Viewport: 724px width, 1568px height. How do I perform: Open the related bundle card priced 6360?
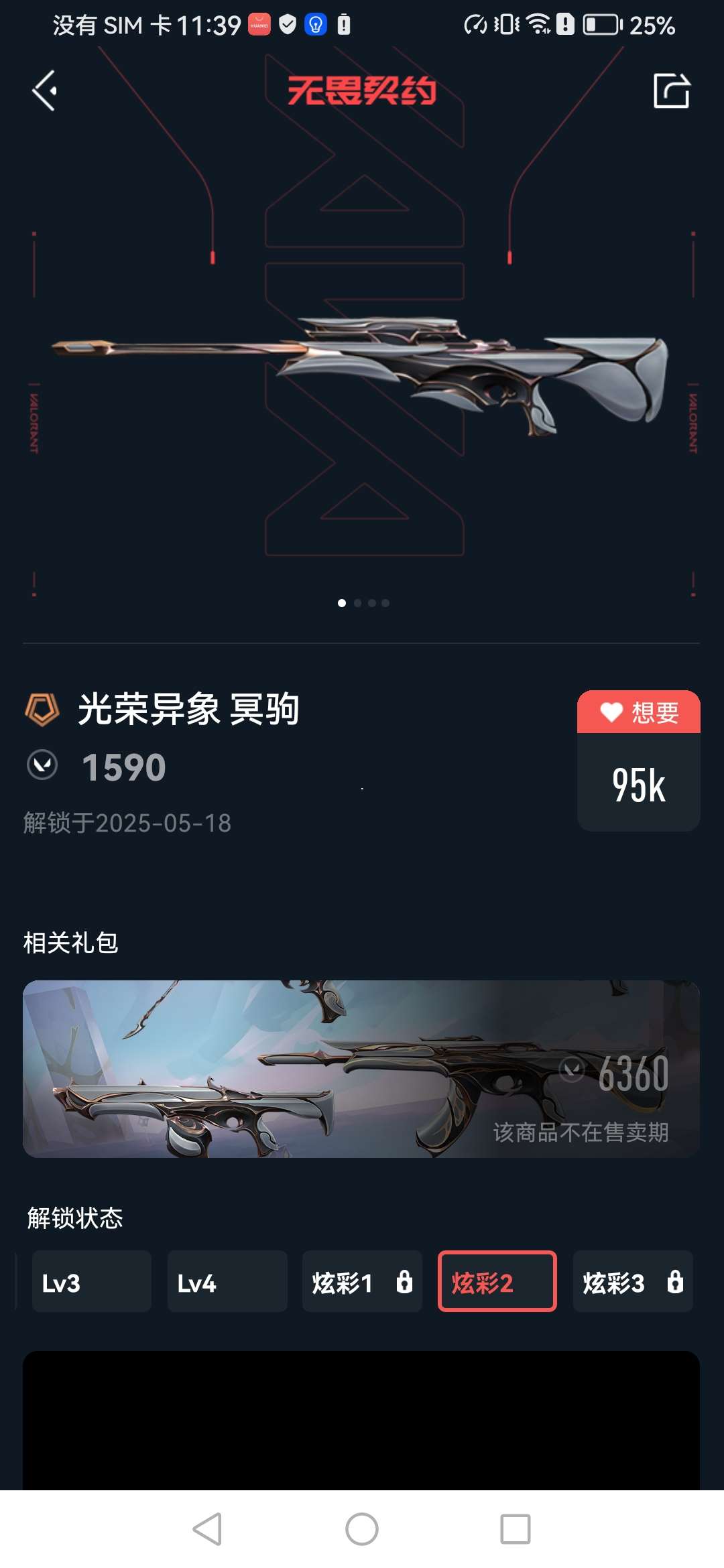pyautogui.click(x=361, y=1069)
